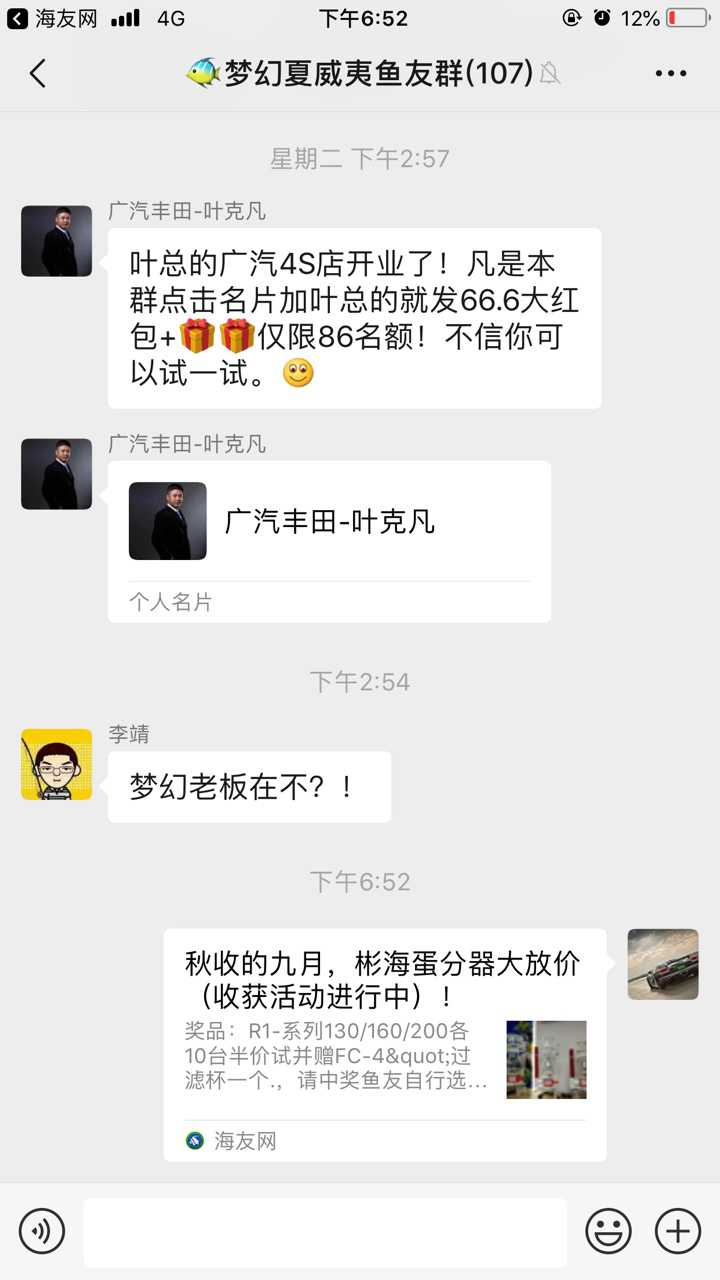Go back from the group chat

click(x=38, y=73)
